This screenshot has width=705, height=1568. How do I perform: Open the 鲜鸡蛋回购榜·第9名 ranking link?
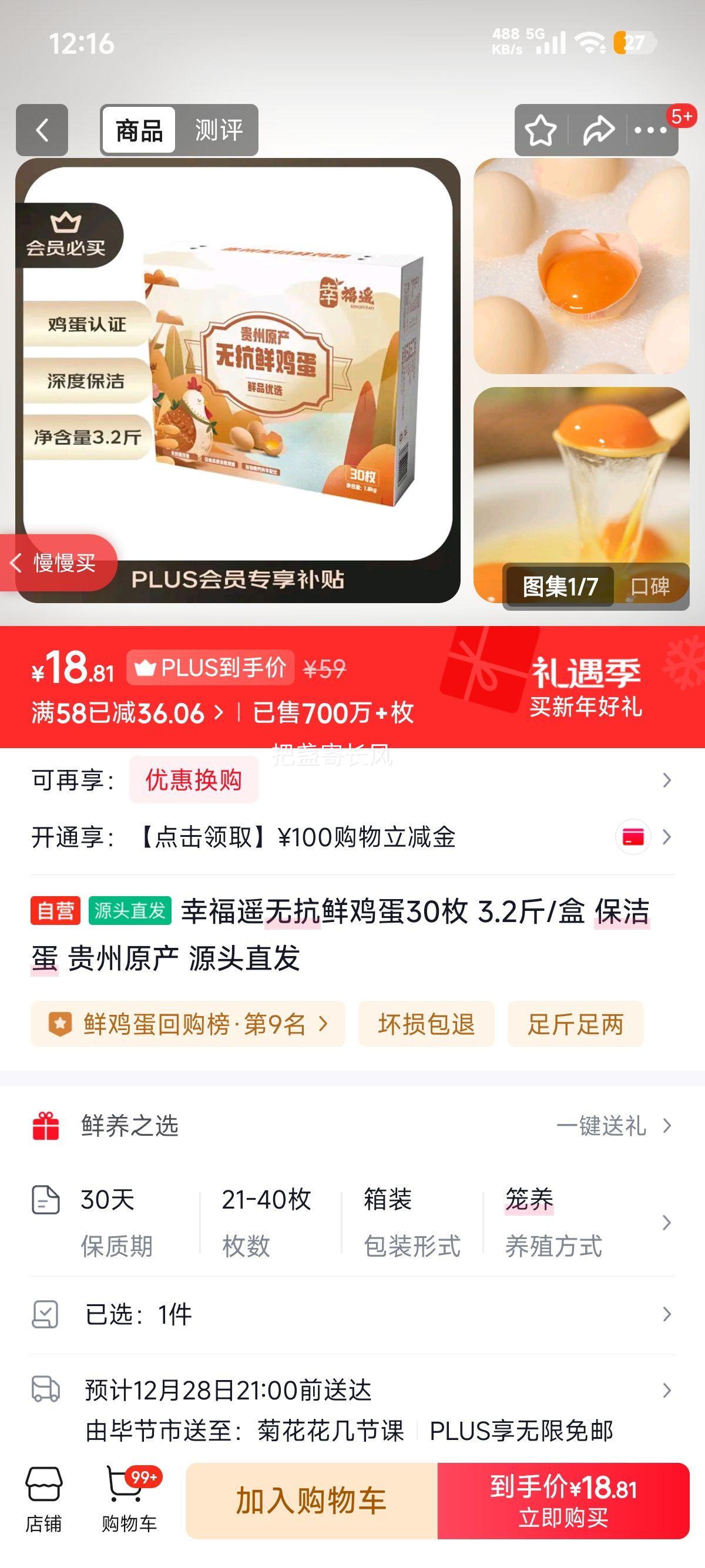pyautogui.click(x=189, y=1024)
